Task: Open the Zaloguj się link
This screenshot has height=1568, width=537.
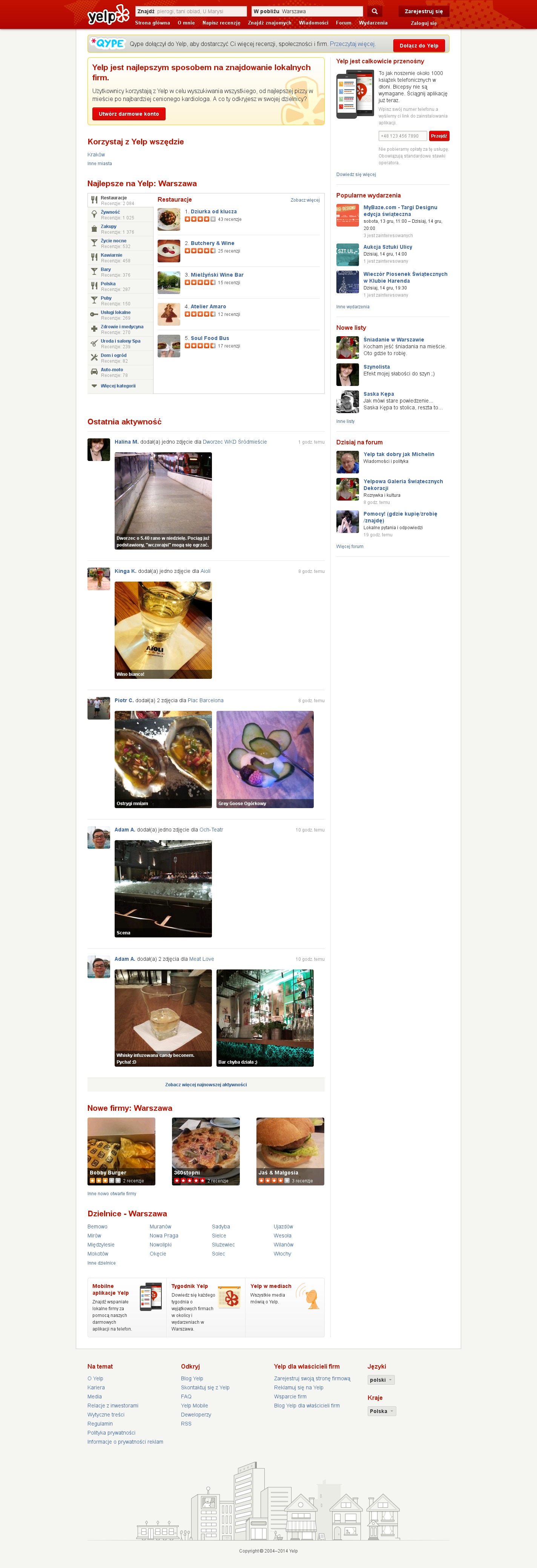Action: pyautogui.click(x=423, y=23)
